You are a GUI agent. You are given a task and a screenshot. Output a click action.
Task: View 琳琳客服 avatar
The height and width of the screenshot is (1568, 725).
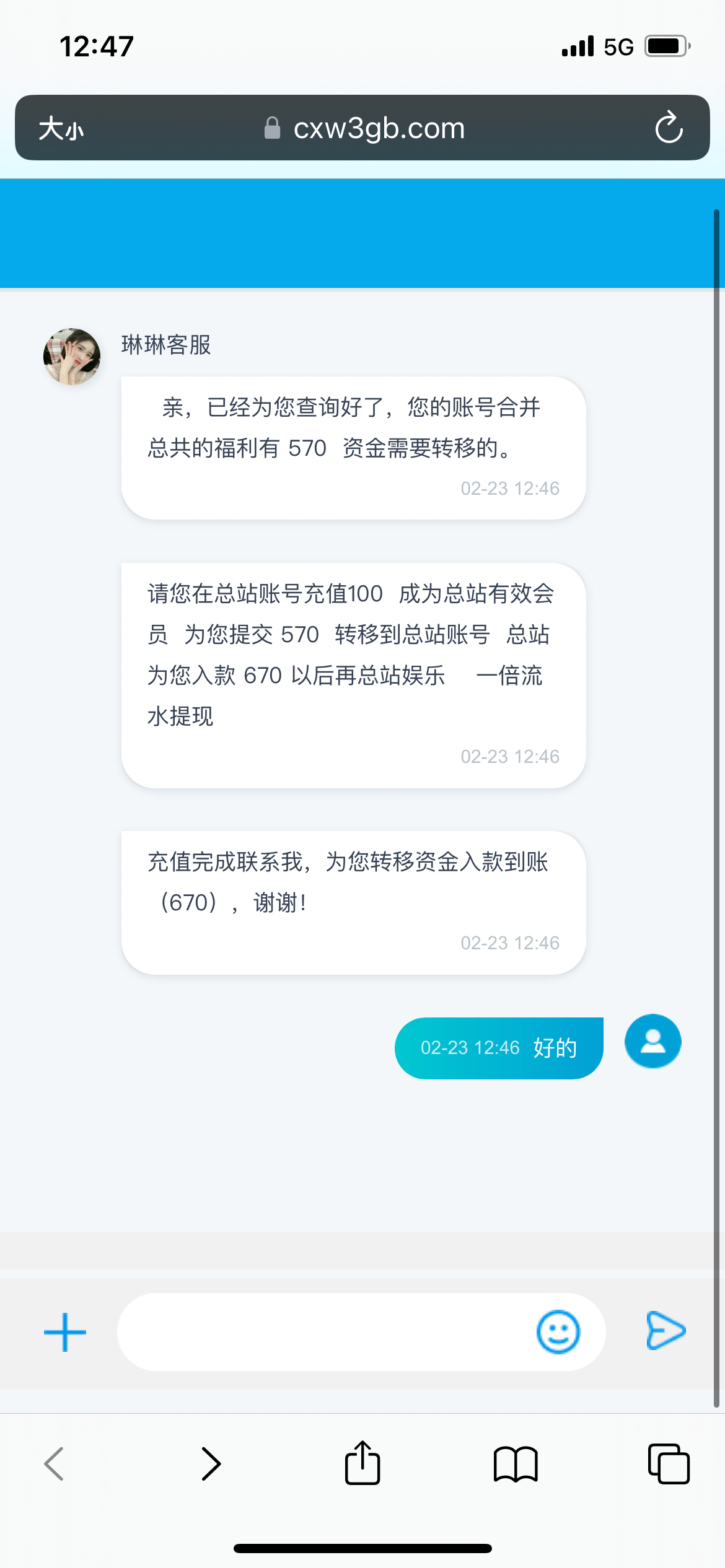72,357
